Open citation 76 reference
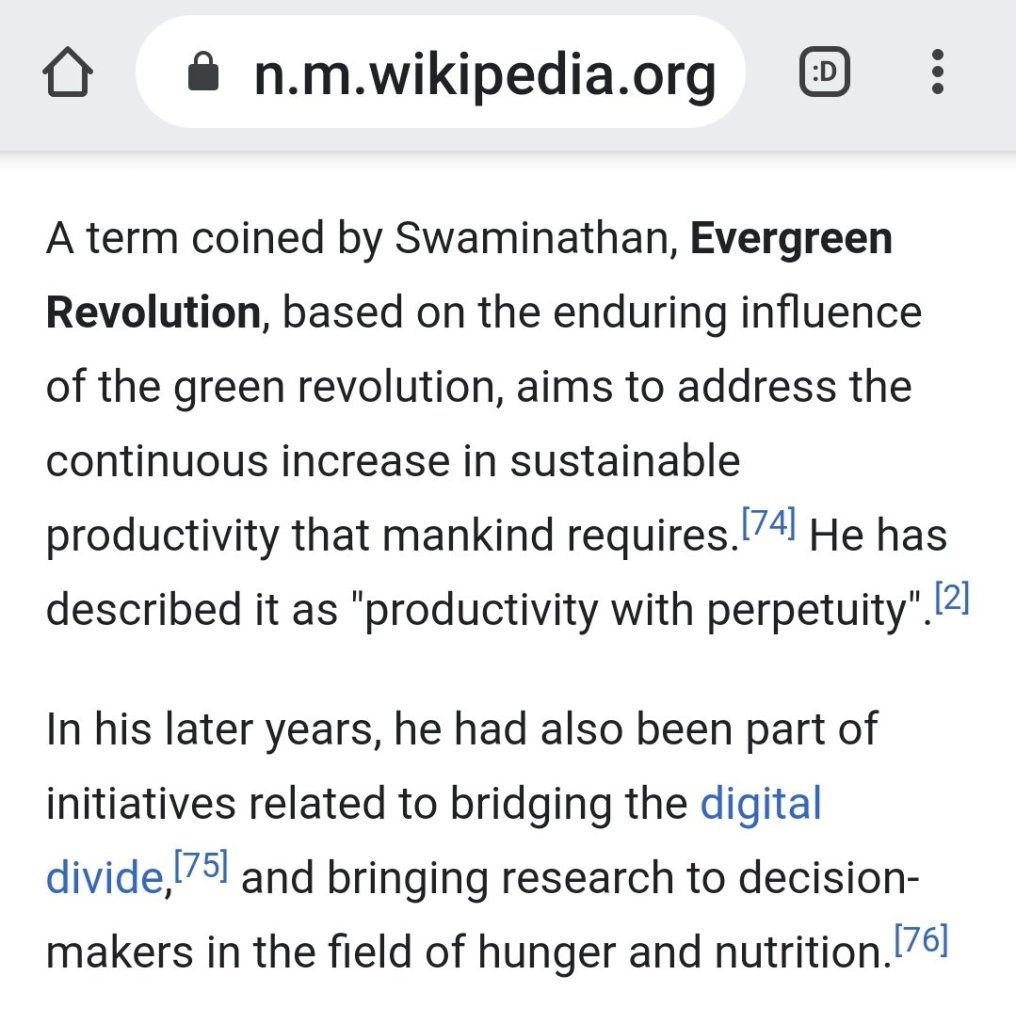The height and width of the screenshot is (1024, 1016). [921, 941]
